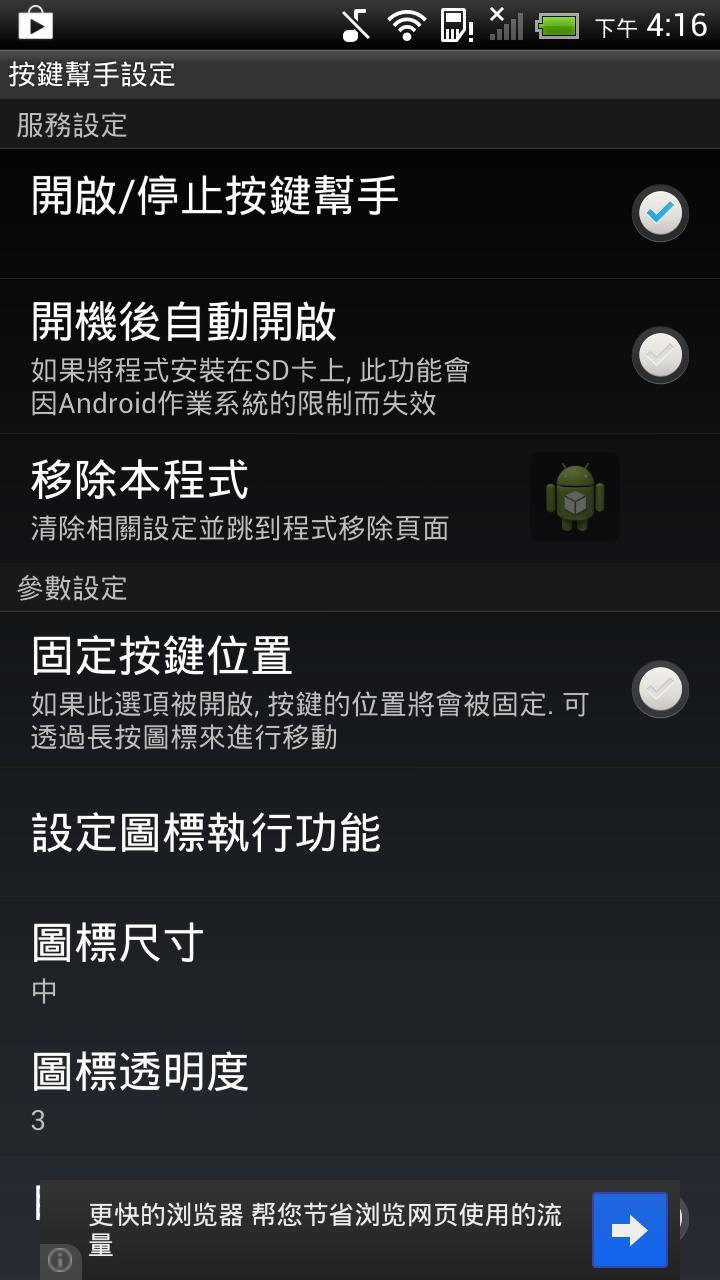The width and height of the screenshot is (720, 1280).
Task: Disable 開啟/停止按鍵幫手 service toggle
Action: (x=659, y=212)
